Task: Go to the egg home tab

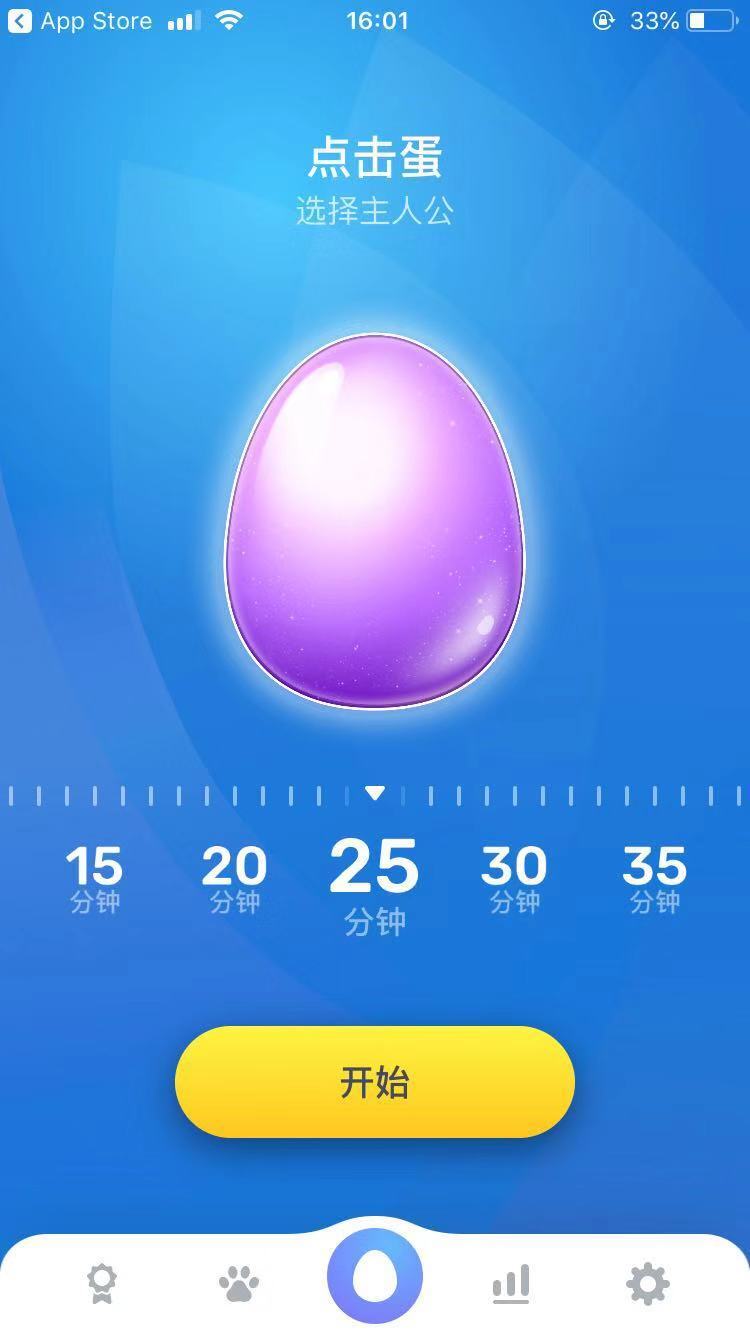Action: tap(375, 1277)
